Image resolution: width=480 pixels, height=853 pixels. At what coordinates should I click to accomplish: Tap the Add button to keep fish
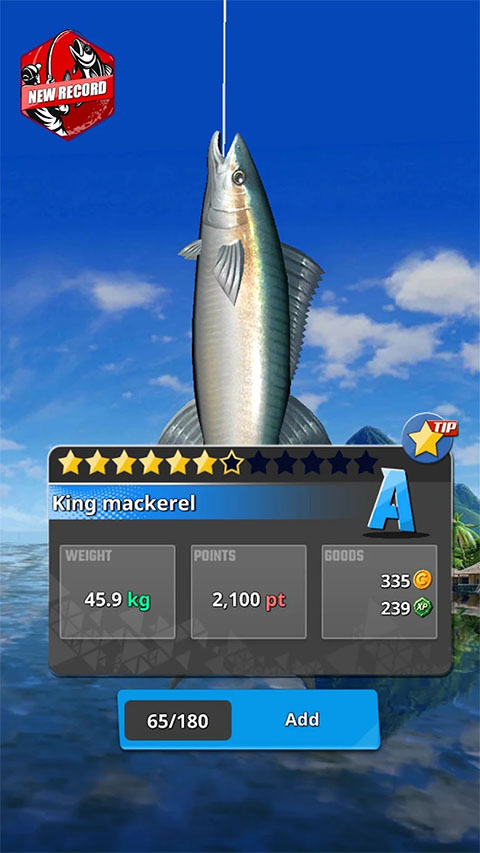249,719
